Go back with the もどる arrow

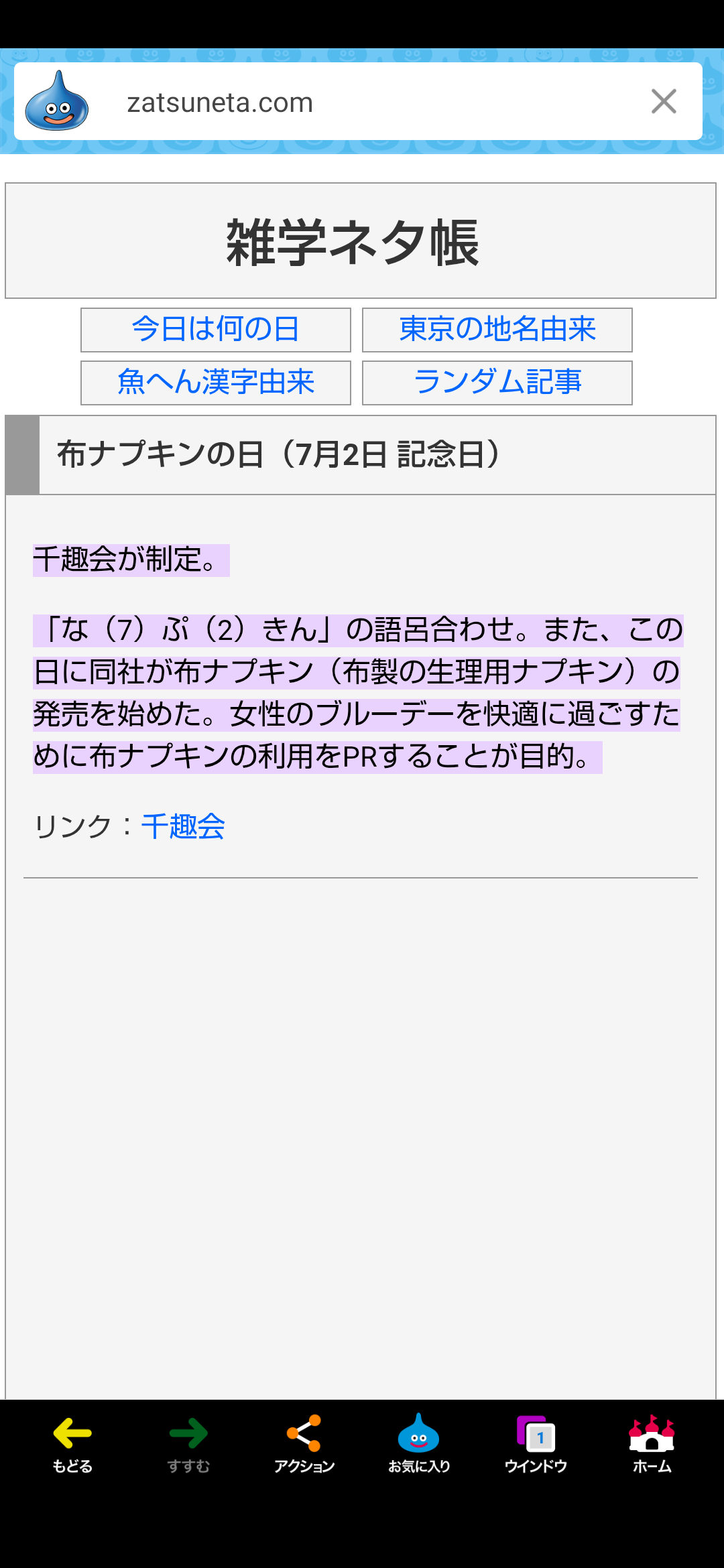72,1444
